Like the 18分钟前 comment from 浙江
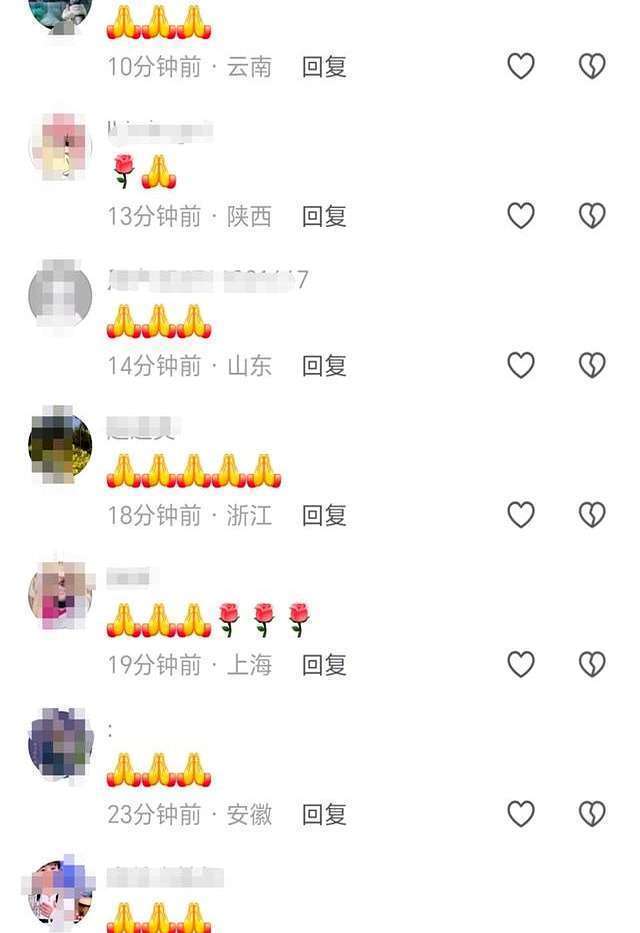Image resolution: width=640 pixels, height=933 pixels. pos(521,515)
